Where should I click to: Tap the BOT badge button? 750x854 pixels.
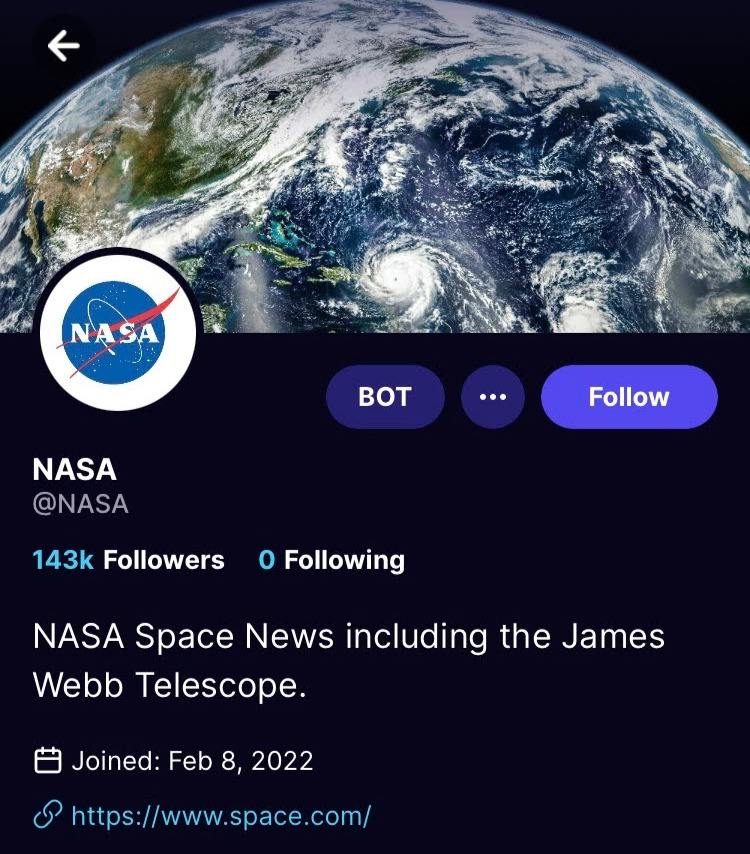(x=385, y=397)
